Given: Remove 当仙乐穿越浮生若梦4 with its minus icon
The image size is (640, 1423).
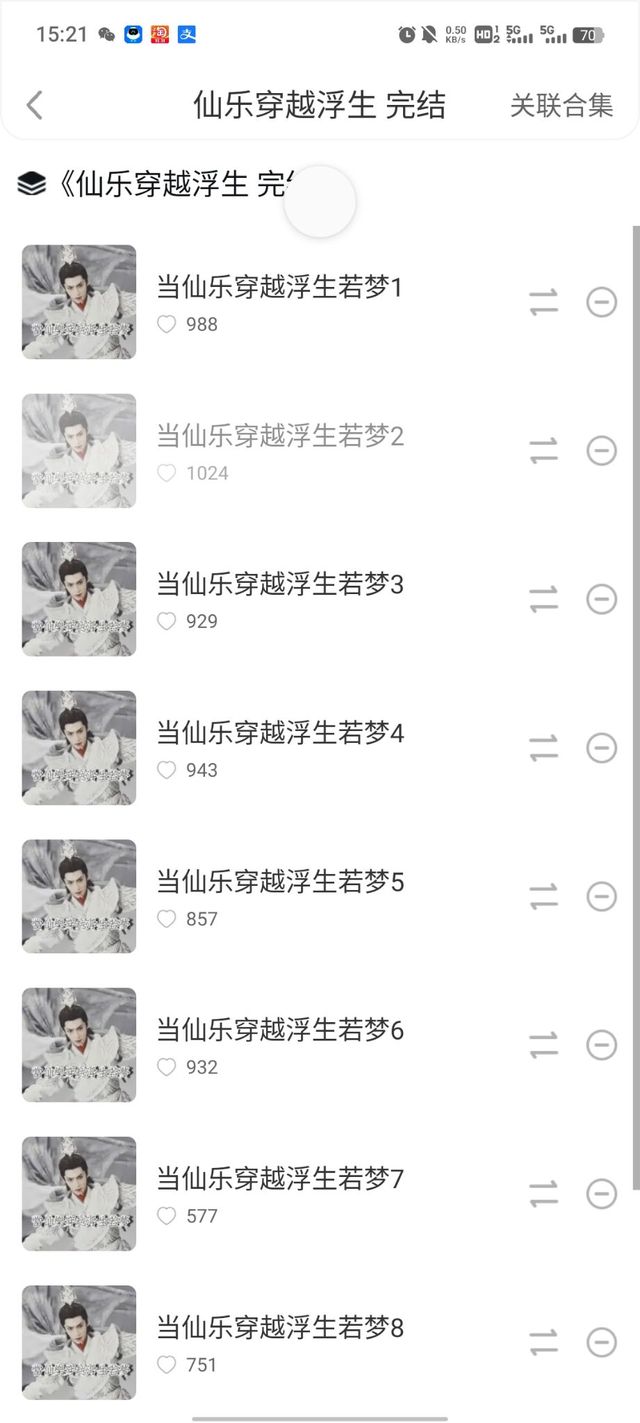Looking at the screenshot, I should click(601, 748).
